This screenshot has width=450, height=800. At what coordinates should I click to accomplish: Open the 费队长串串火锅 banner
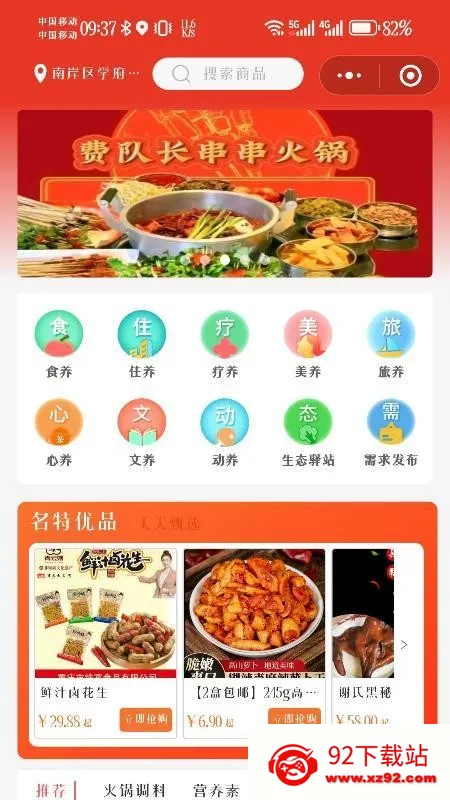click(x=225, y=193)
